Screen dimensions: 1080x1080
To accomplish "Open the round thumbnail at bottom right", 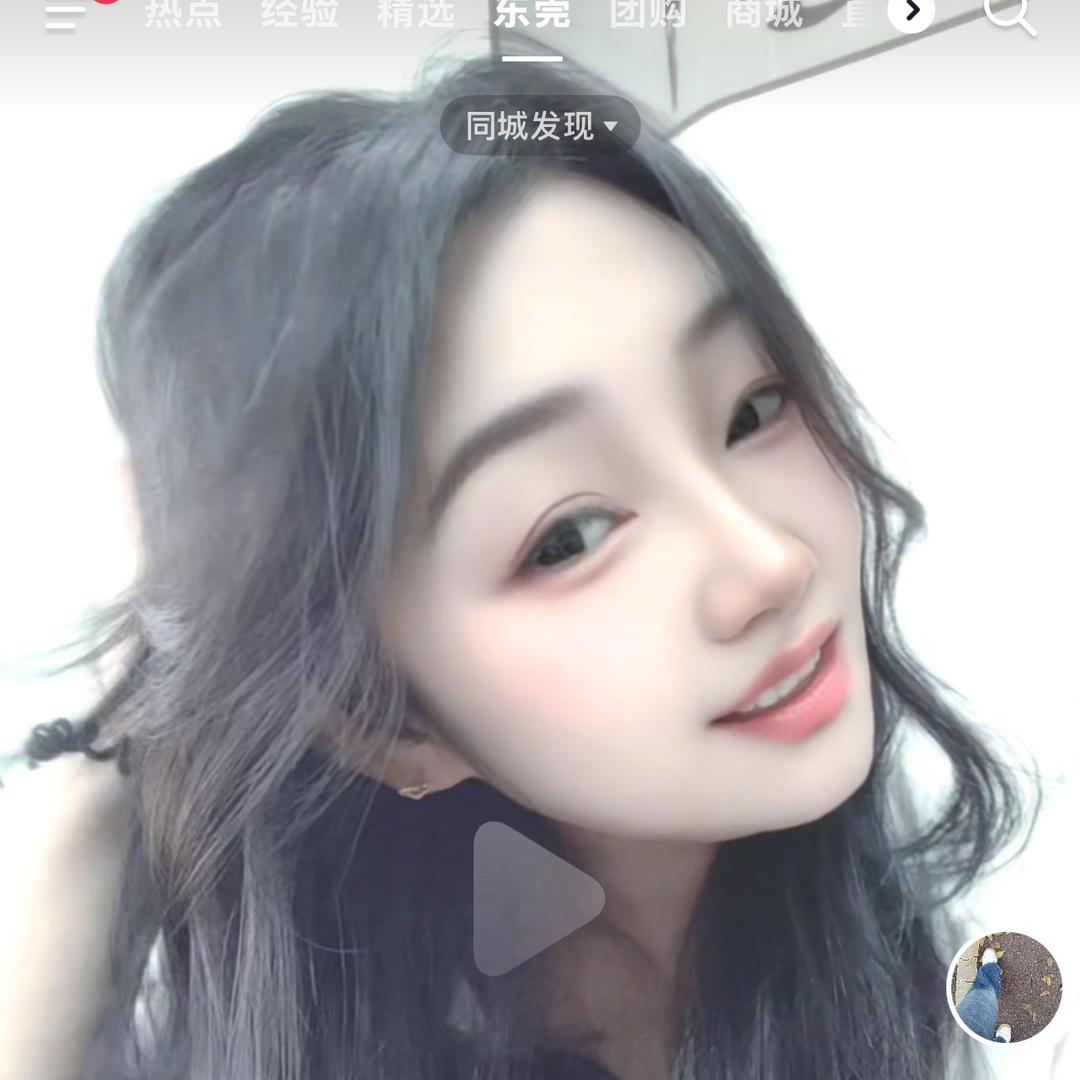I will point(1005,987).
